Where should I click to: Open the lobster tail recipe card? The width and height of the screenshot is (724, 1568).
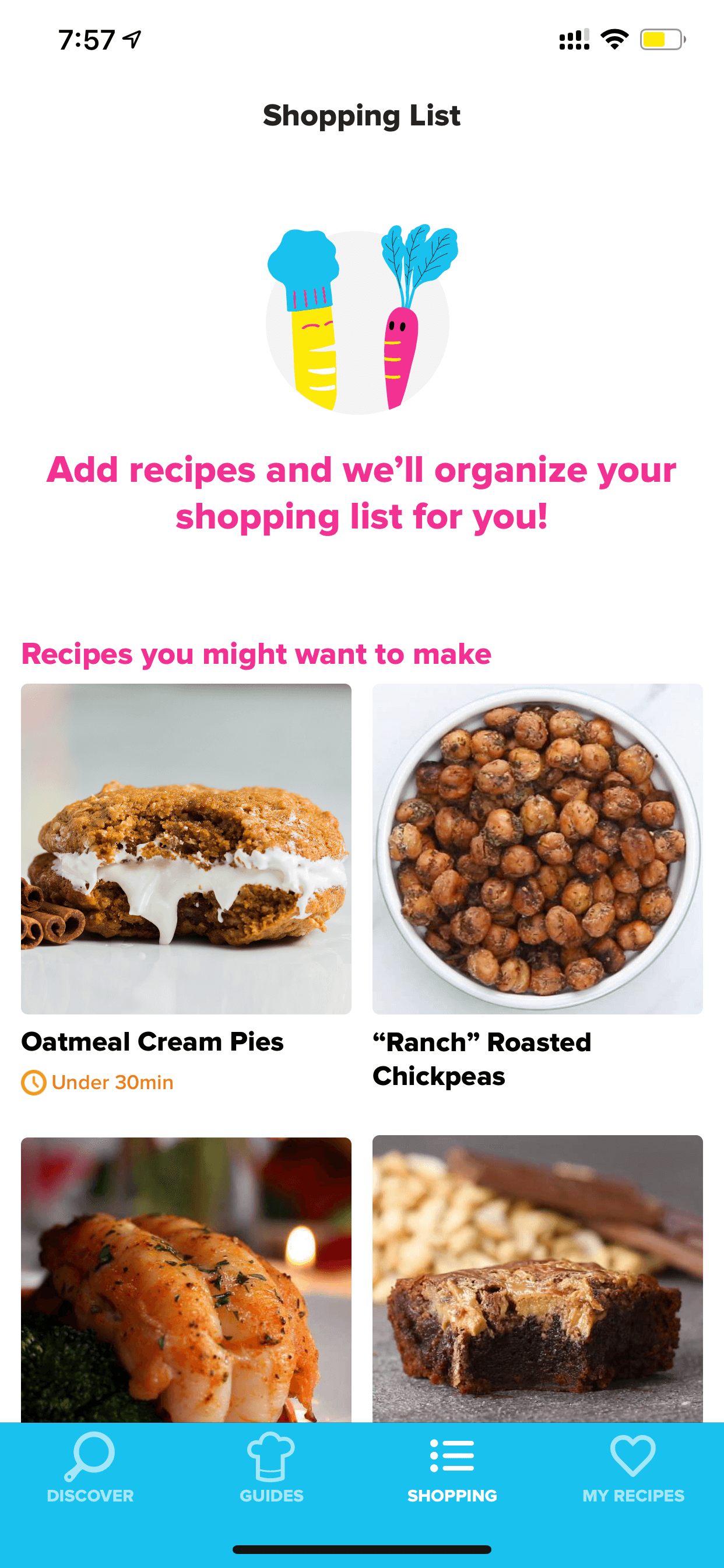pyautogui.click(x=185, y=1279)
